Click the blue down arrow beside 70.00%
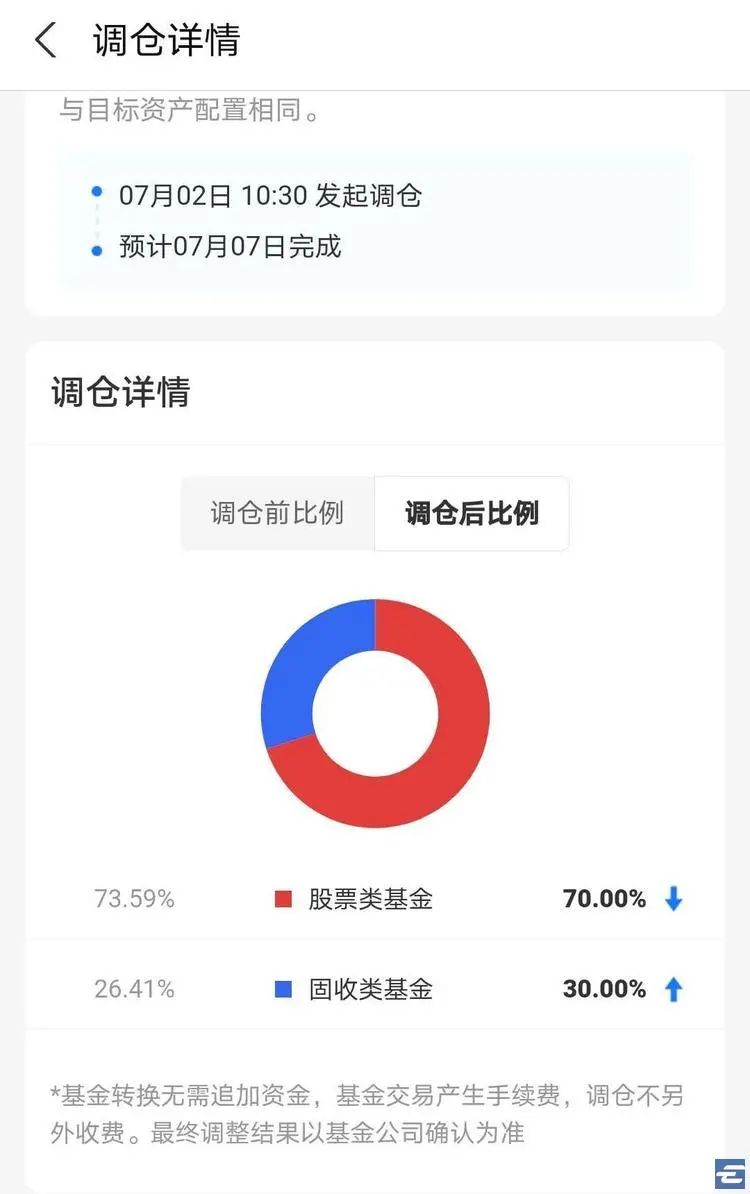The width and height of the screenshot is (750, 1194). [x=673, y=899]
